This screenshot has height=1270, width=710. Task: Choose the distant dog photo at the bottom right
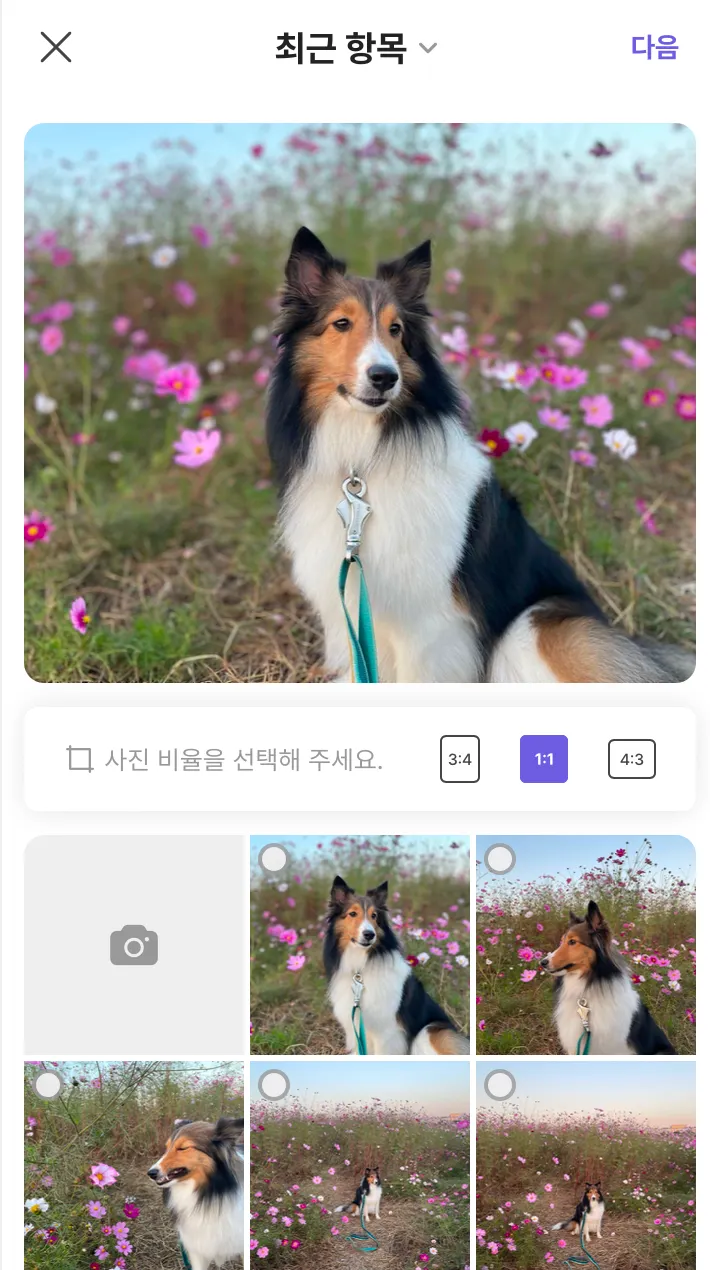click(x=586, y=1165)
